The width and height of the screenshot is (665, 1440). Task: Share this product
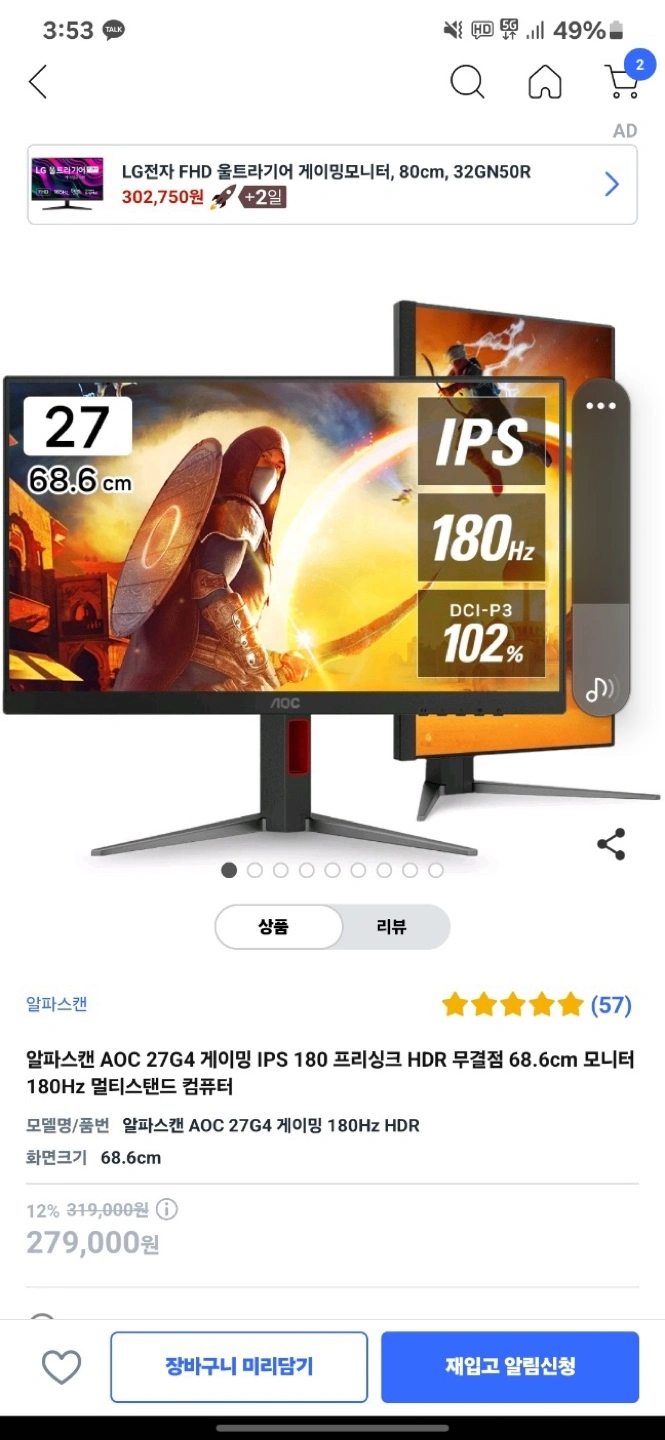point(611,844)
